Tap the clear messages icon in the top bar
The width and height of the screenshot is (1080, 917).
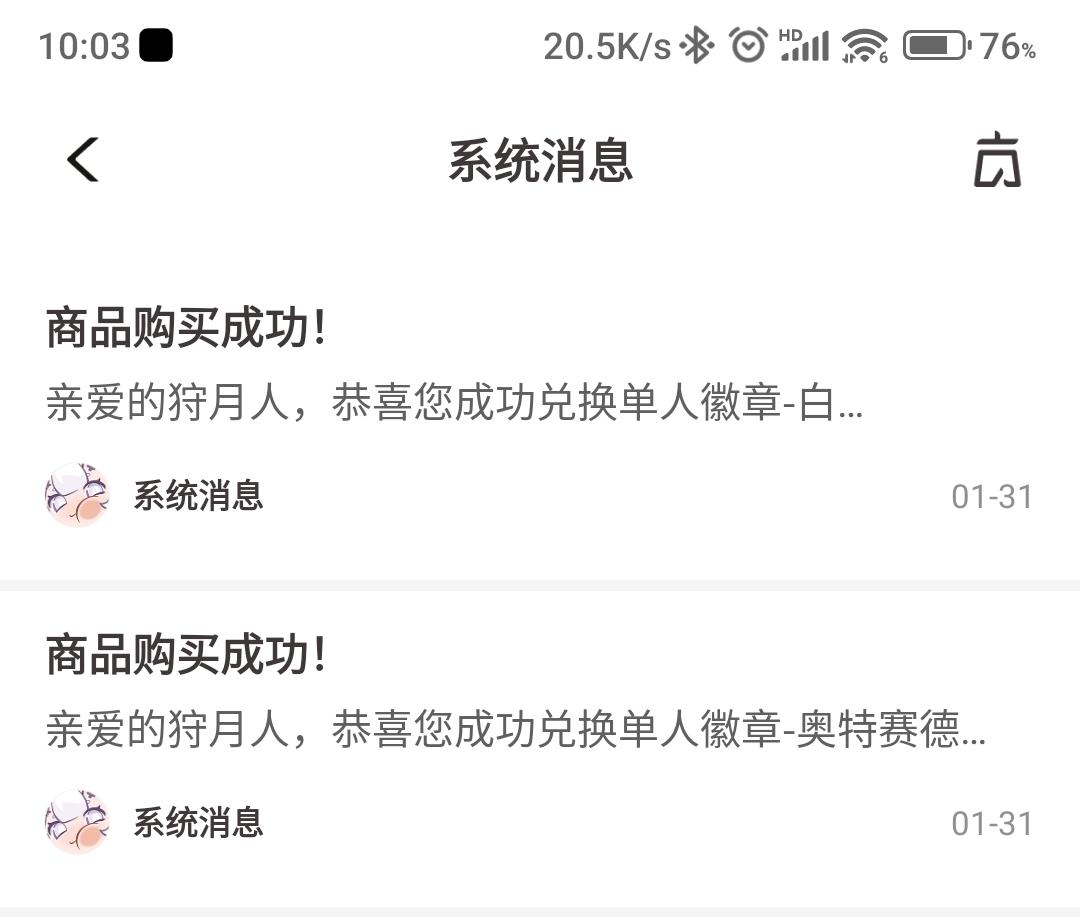pyautogui.click(x=997, y=160)
